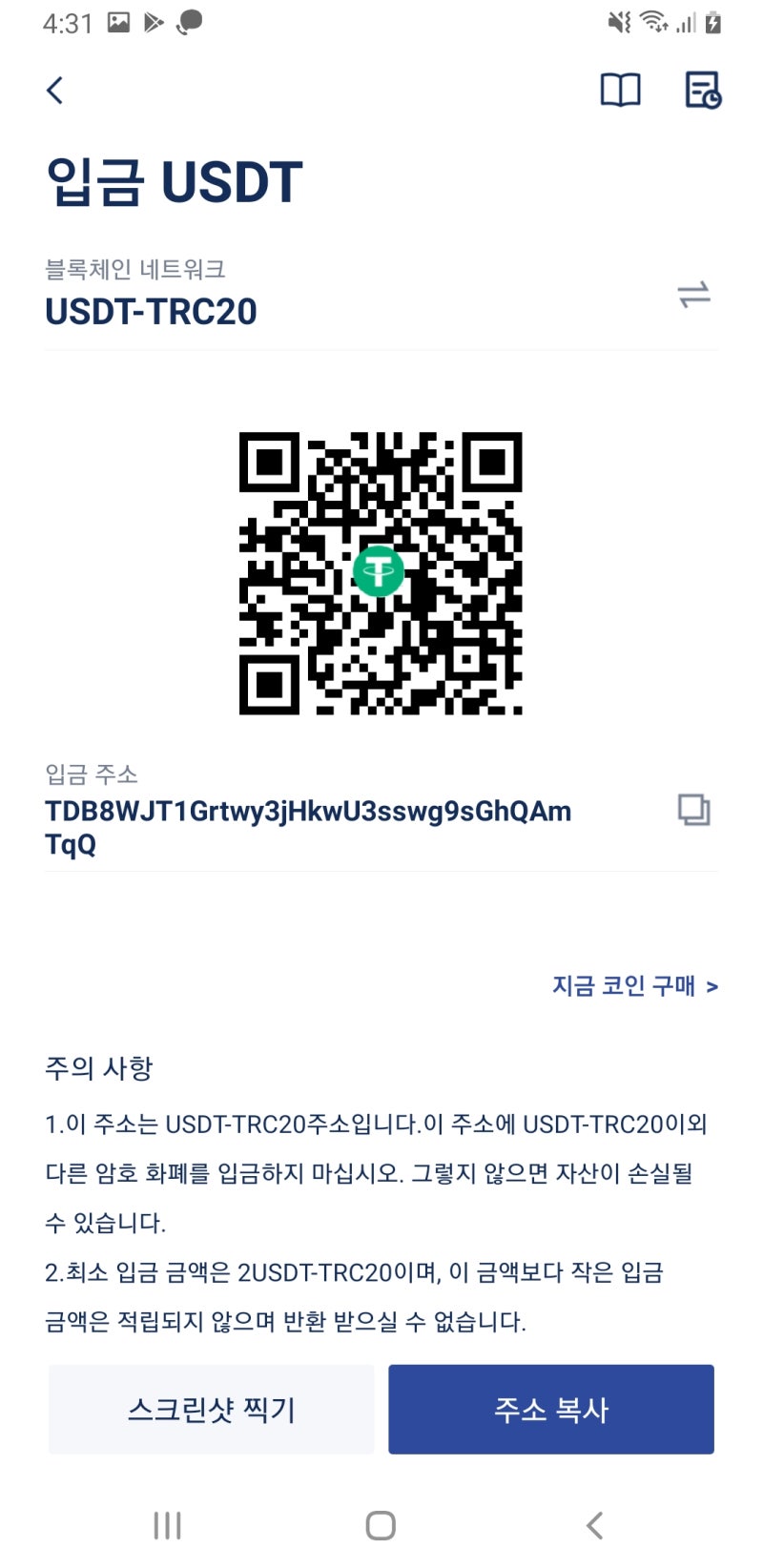Navigate back with the top-left arrow
Image resolution: width=763 pixels, height=1568 pixels.
(54, 89)
